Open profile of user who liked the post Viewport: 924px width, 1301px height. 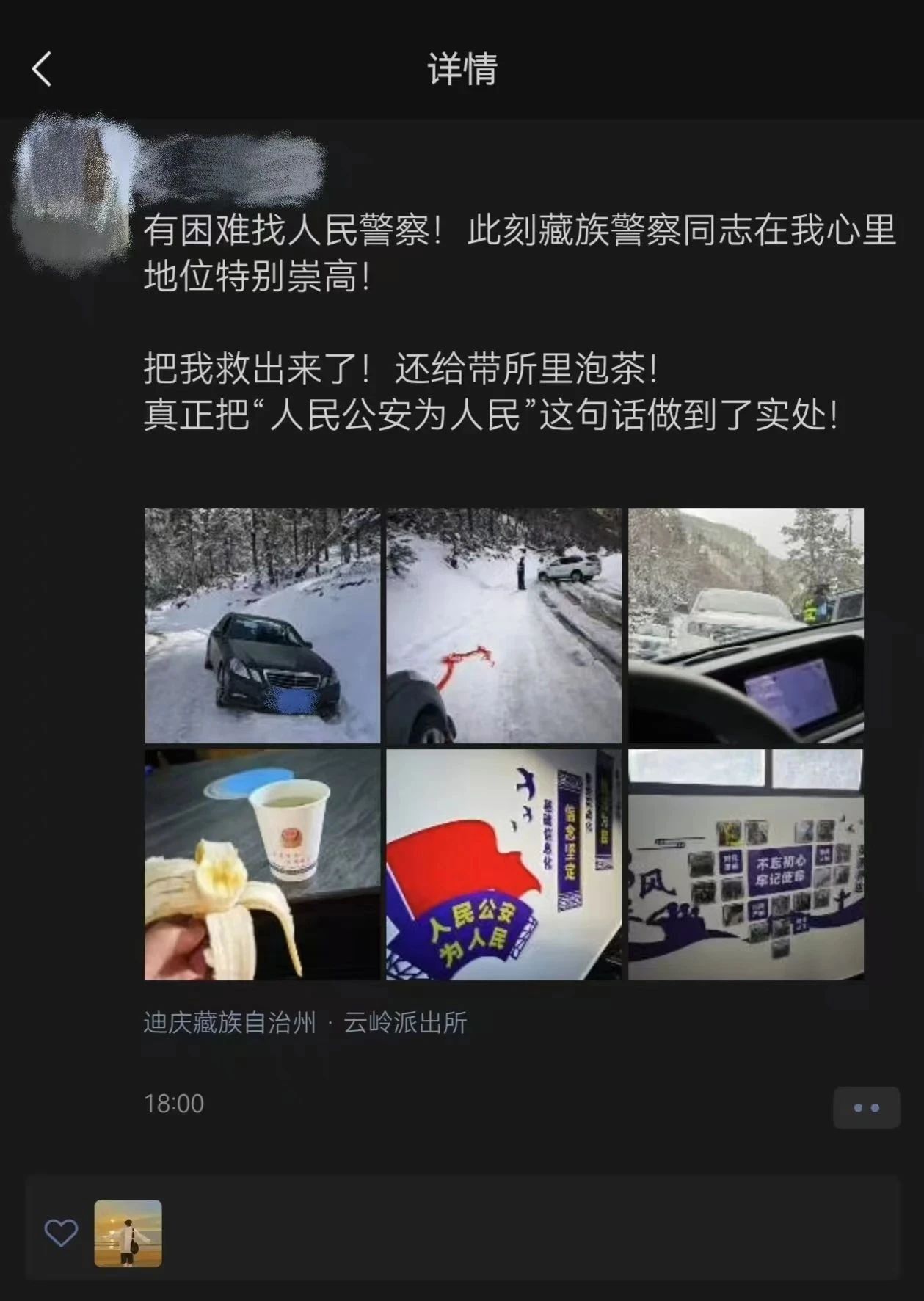128,1233
